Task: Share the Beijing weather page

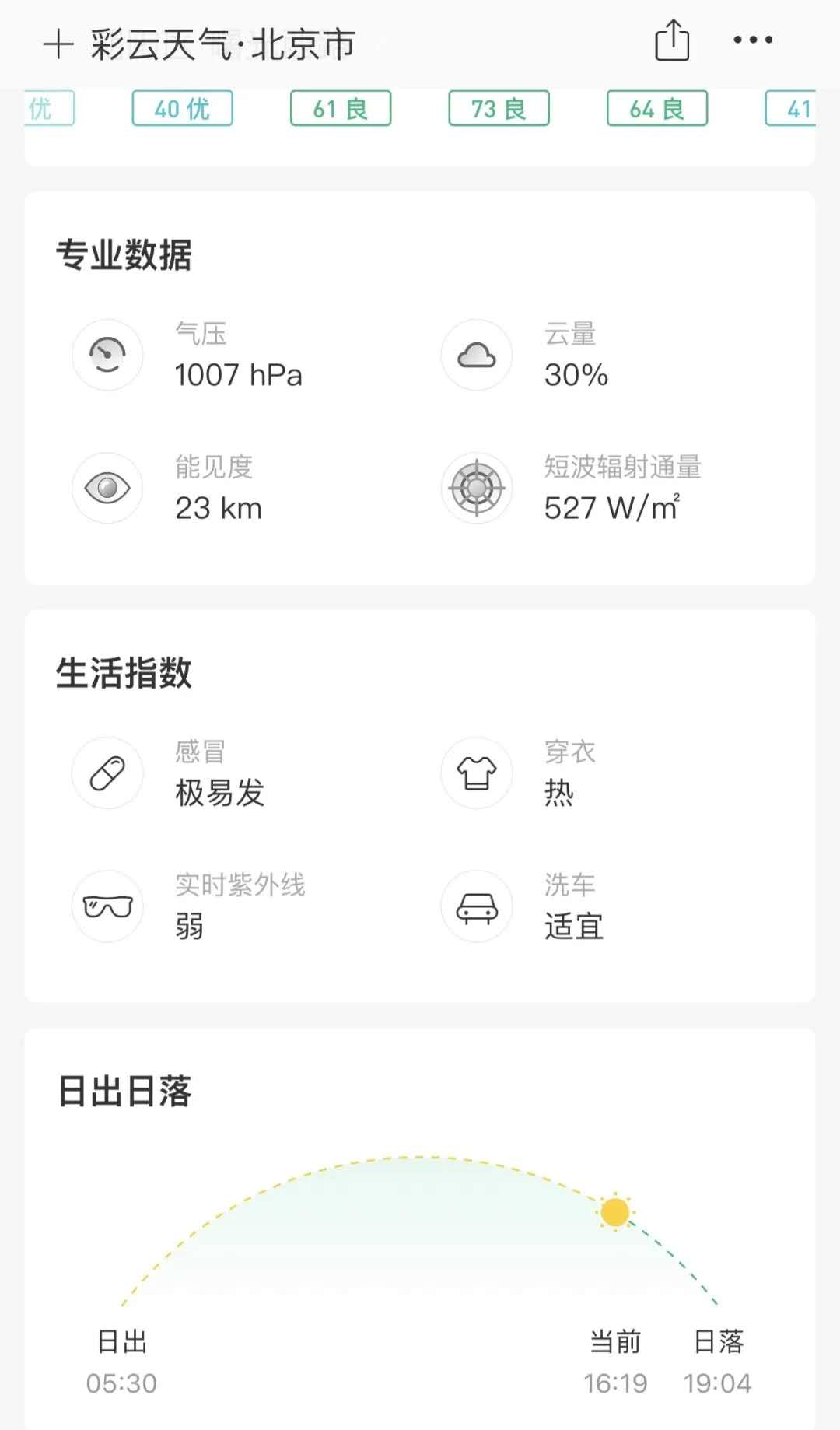Action: (672, 40)
